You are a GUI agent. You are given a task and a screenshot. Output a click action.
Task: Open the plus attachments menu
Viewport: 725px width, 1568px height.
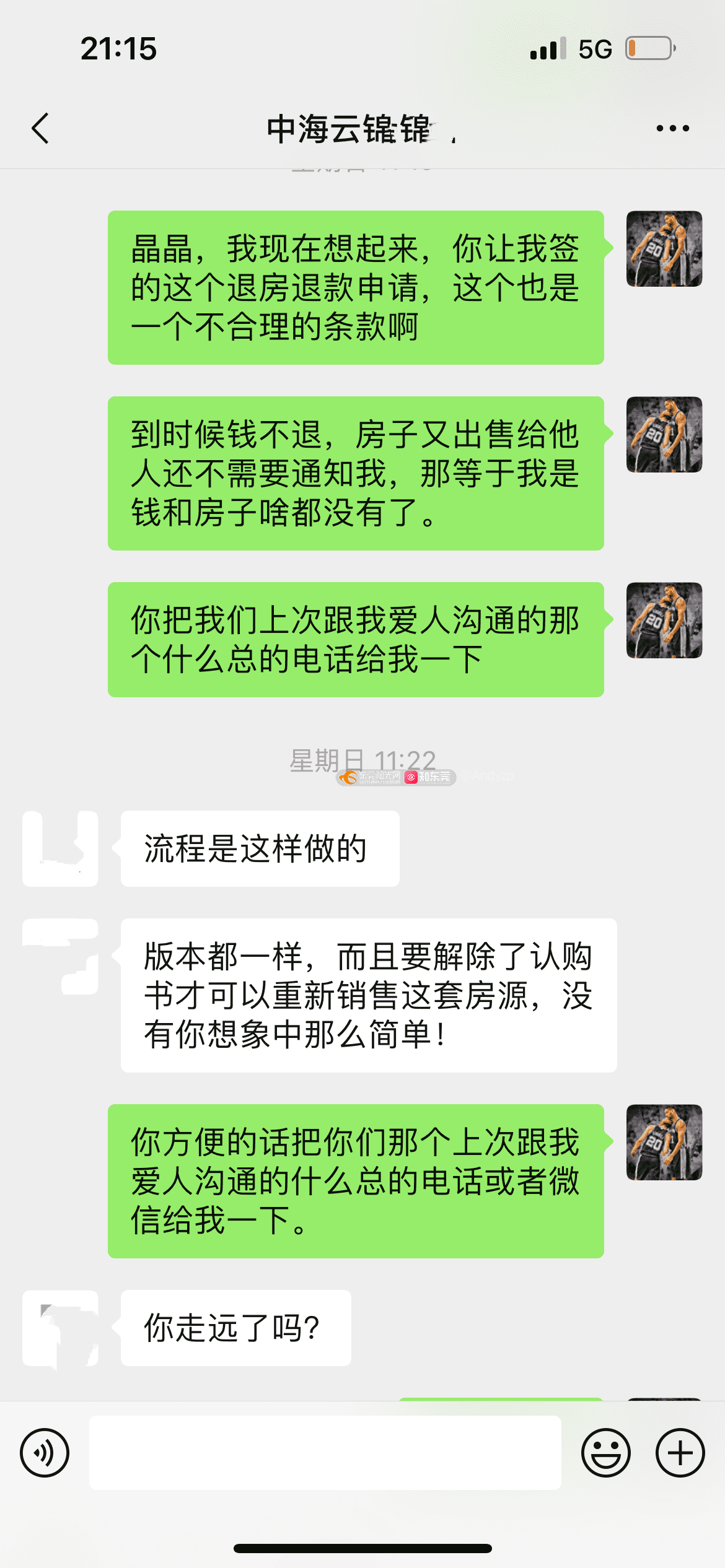coord(680,1453)
